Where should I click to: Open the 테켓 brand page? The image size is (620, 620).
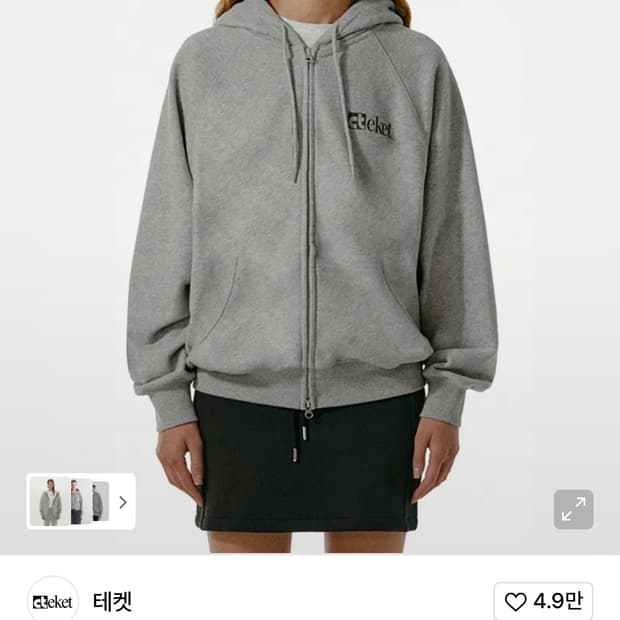111,601
